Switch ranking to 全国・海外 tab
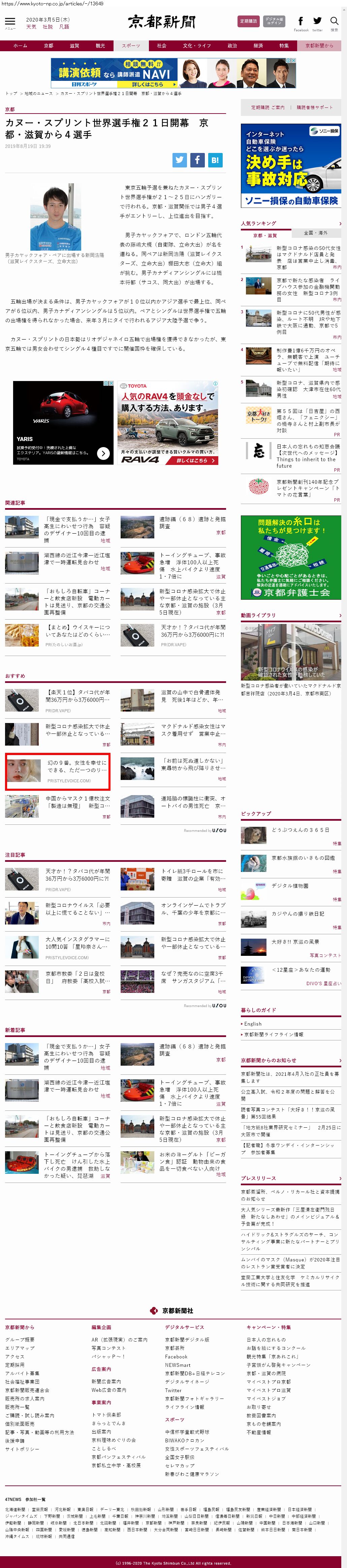The height and width of the screenshot is (1568, 347). [315, 232]
